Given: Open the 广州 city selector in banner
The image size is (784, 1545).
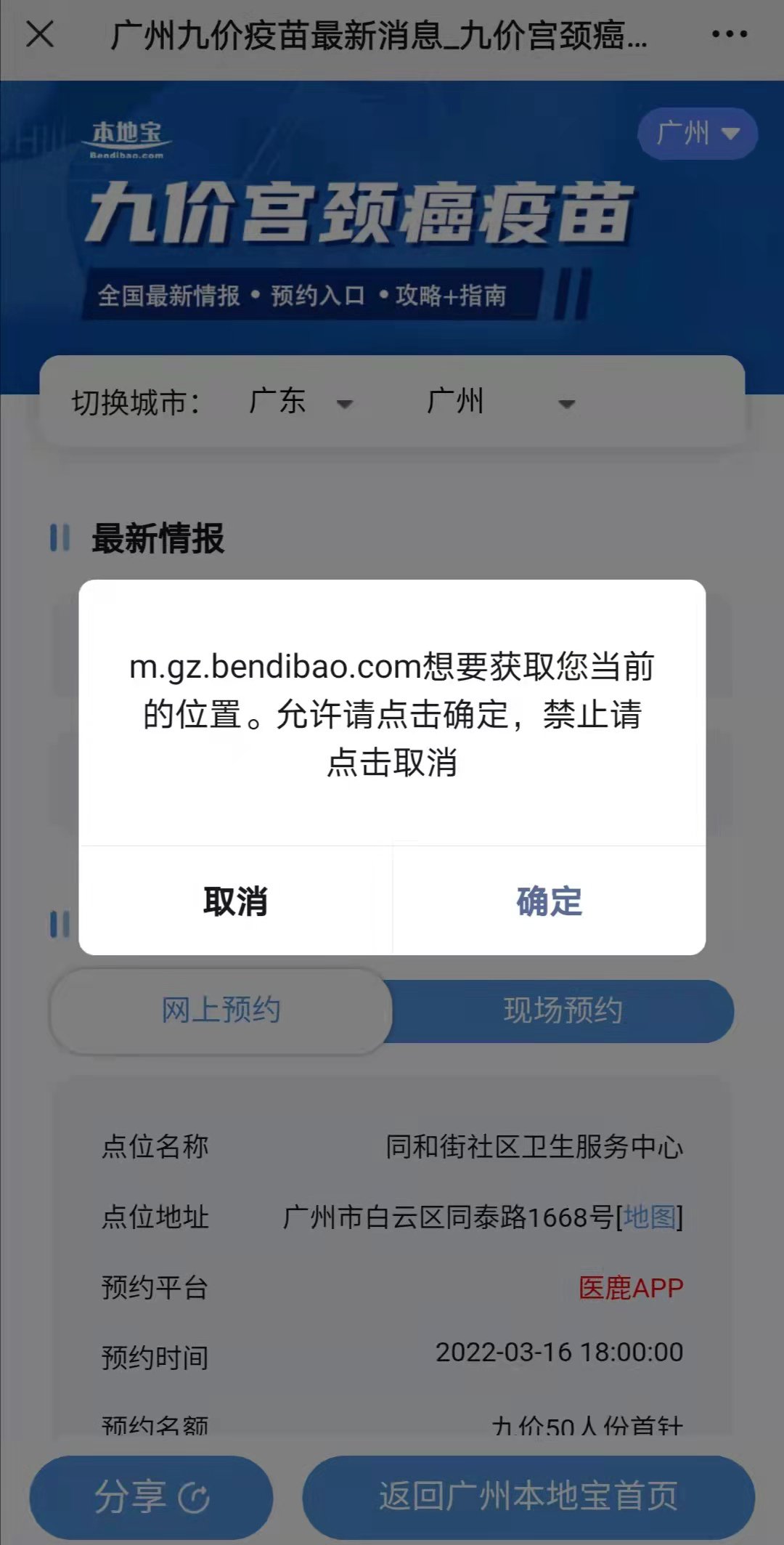Looking at the screenshot, I should (697, 134).
